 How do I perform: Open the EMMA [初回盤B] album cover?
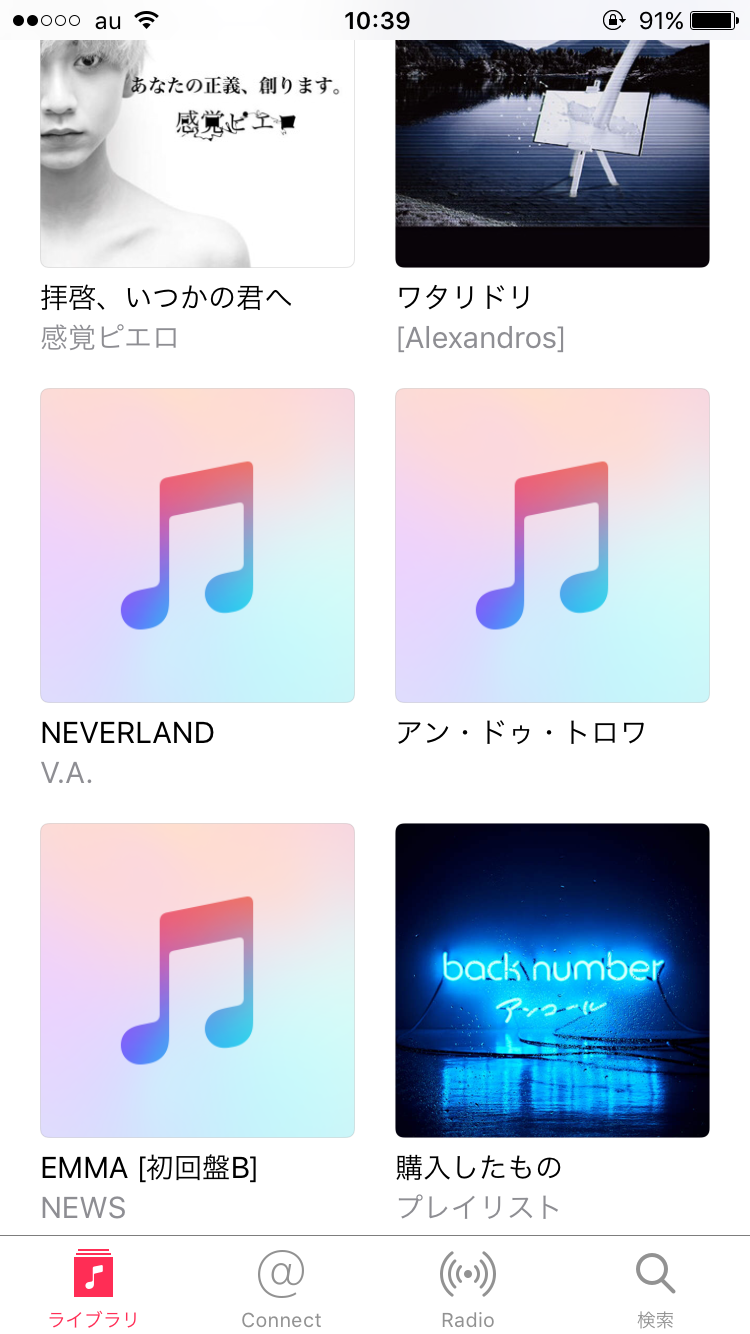[197, 980]
